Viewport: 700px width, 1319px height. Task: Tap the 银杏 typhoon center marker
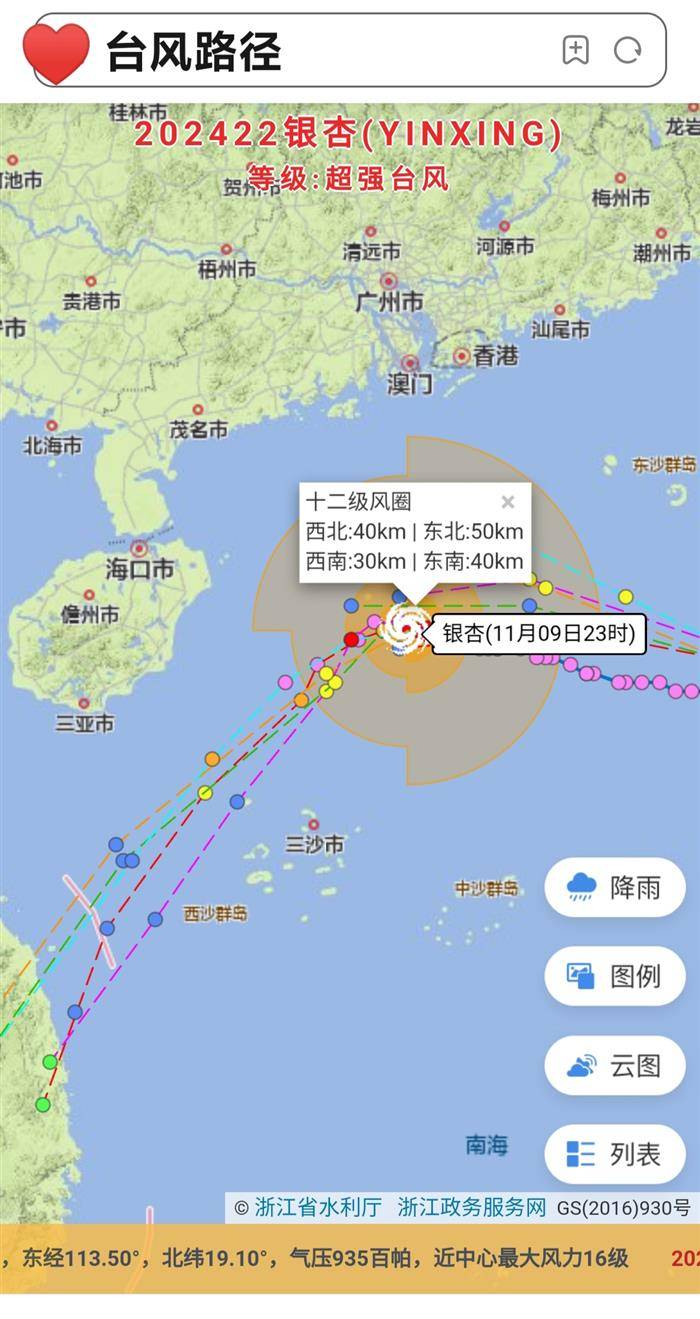click(x=405, y=630)
